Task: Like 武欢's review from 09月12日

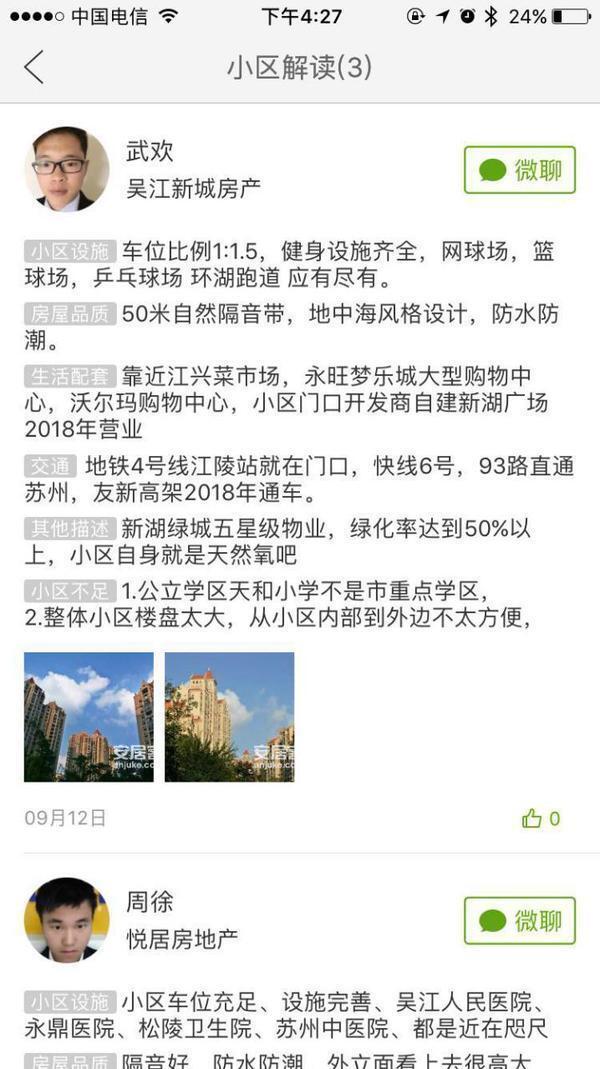Action: [541, 818]
